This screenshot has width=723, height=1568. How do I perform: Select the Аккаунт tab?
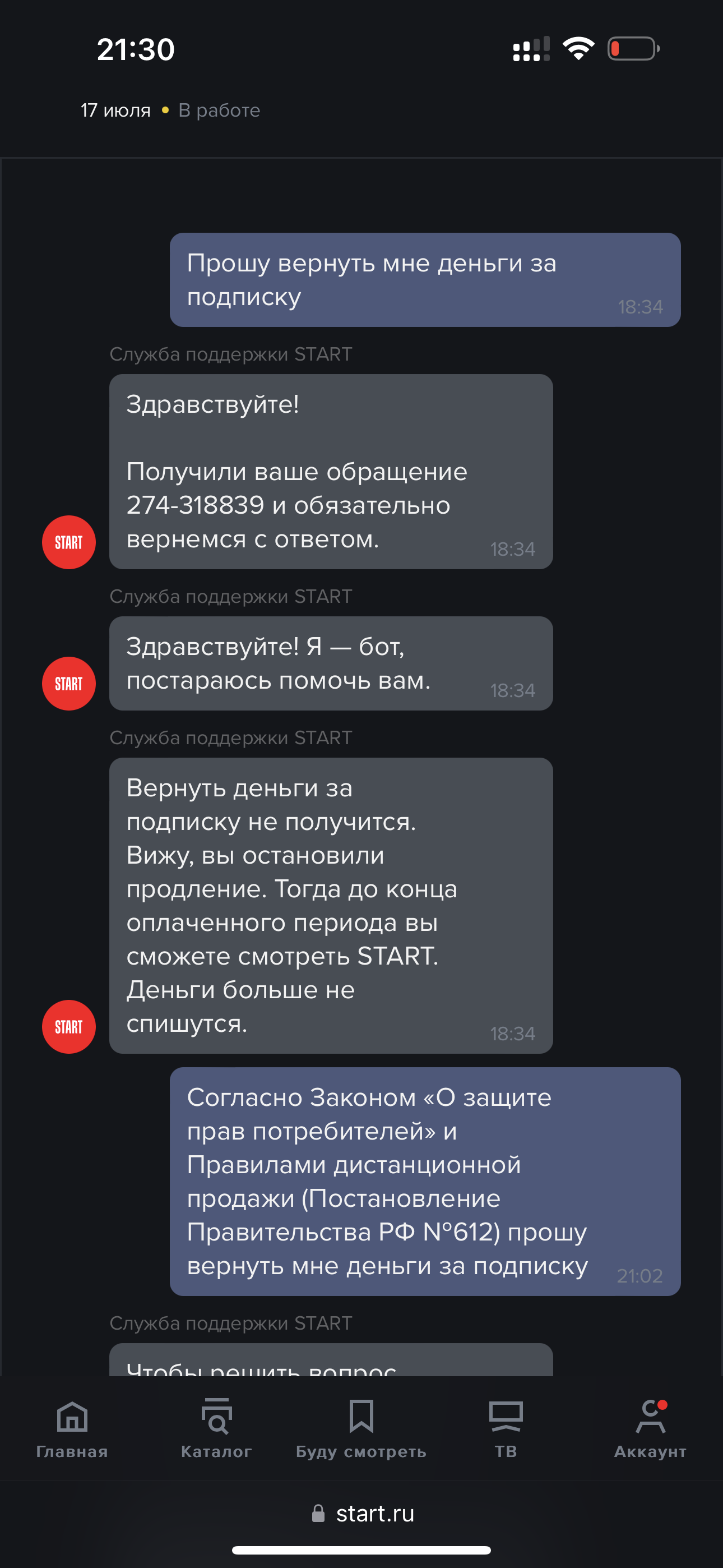pos(650,1428)
